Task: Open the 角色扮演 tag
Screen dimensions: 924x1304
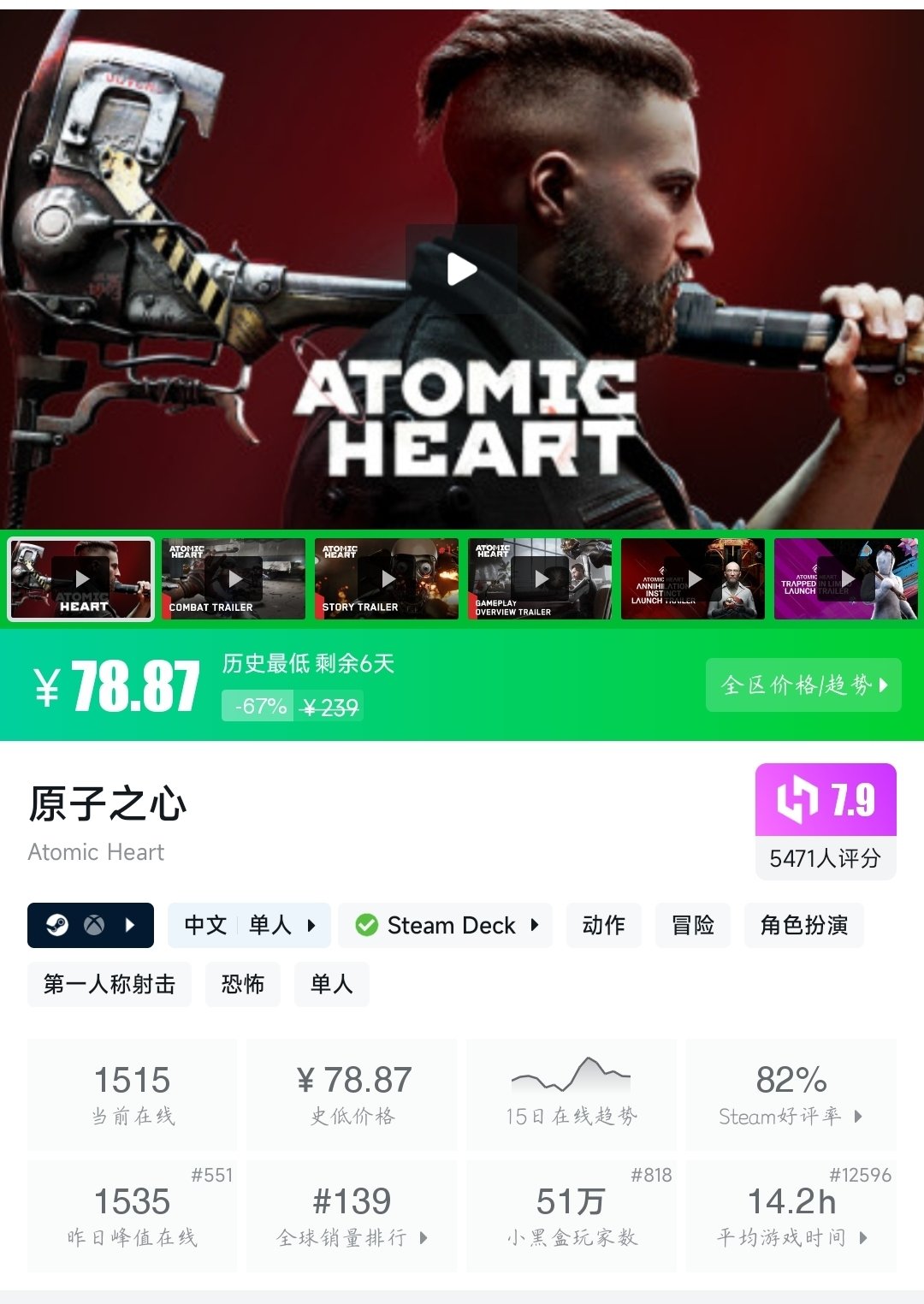Action: pos(803,925)
